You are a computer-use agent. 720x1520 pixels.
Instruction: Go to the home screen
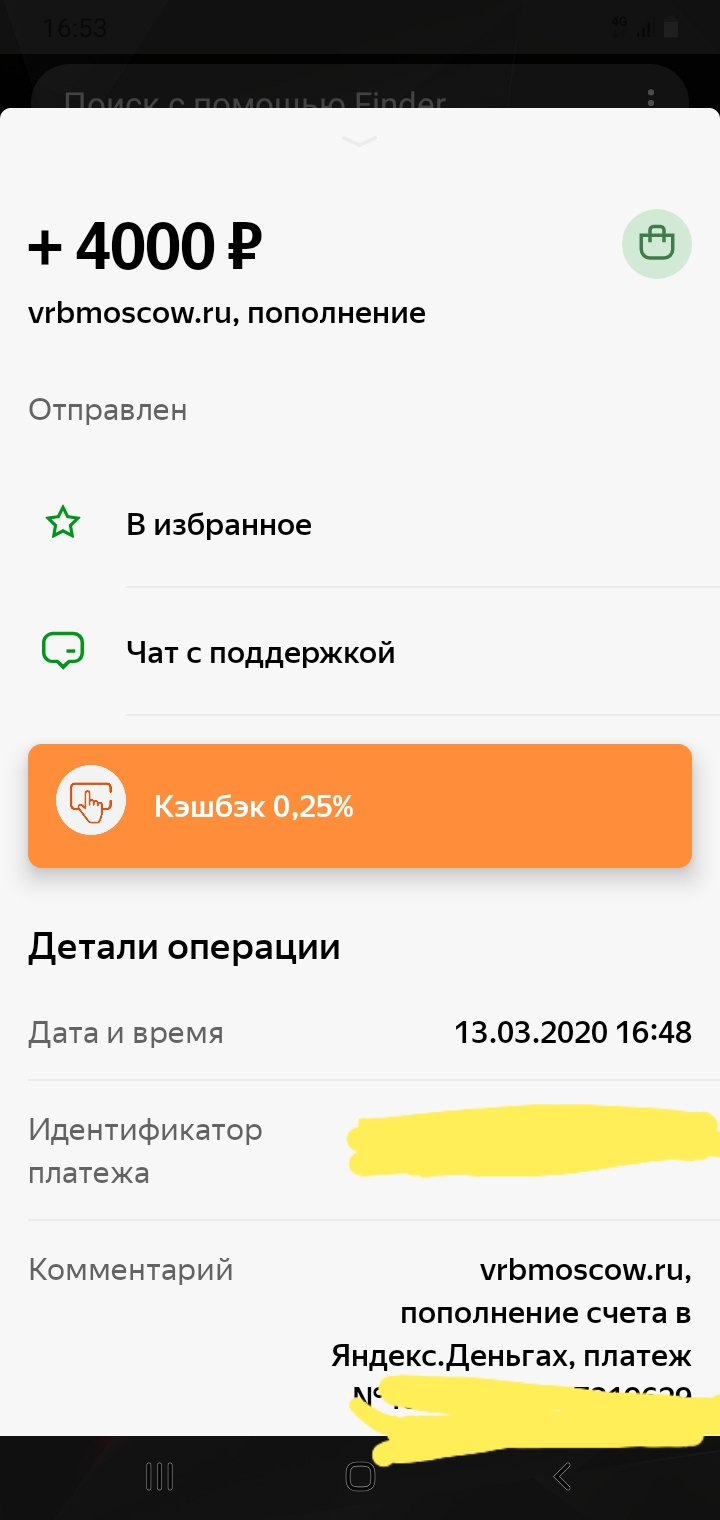coord(359,1475)
